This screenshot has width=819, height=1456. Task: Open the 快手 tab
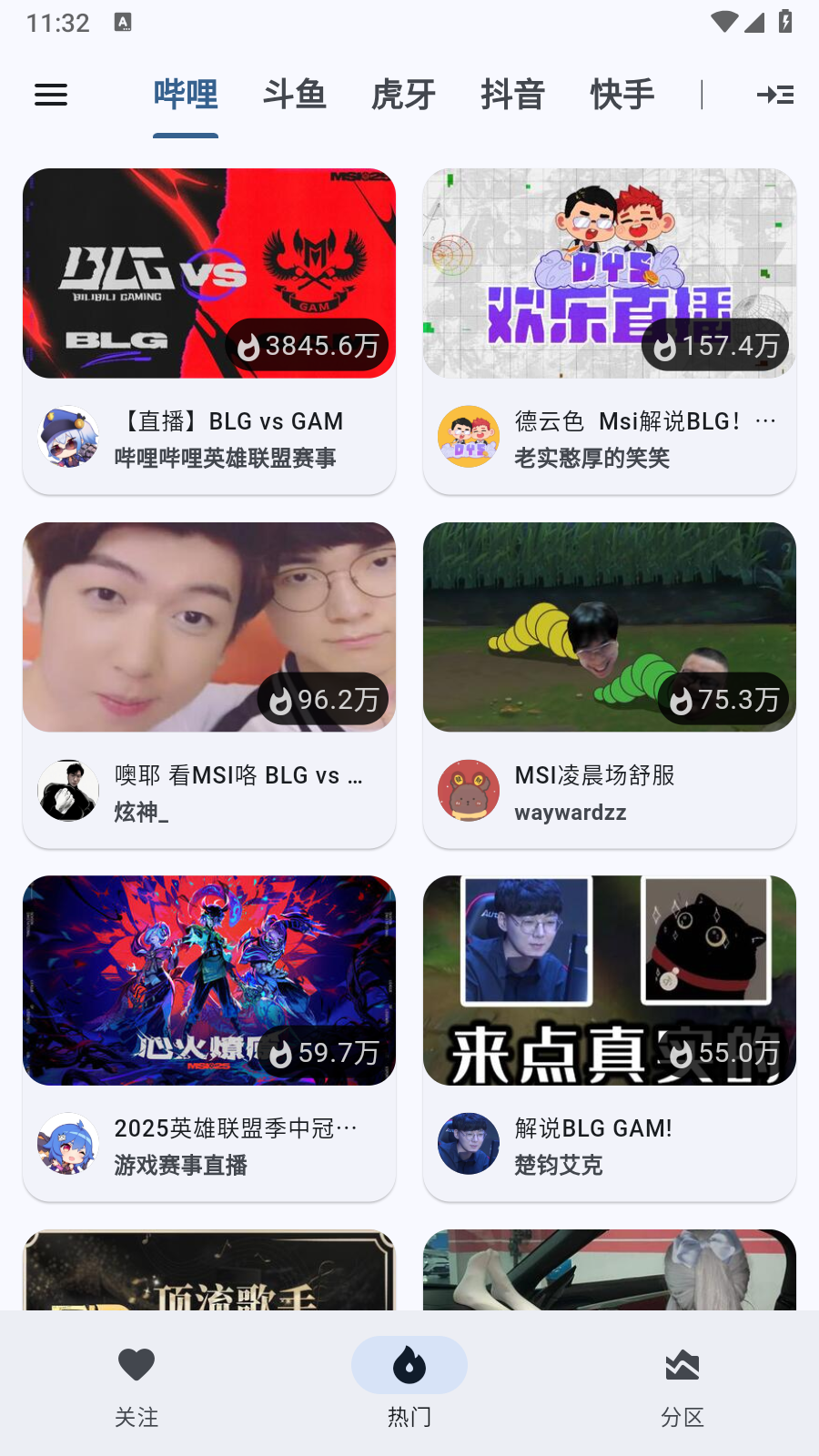[621, 95]
